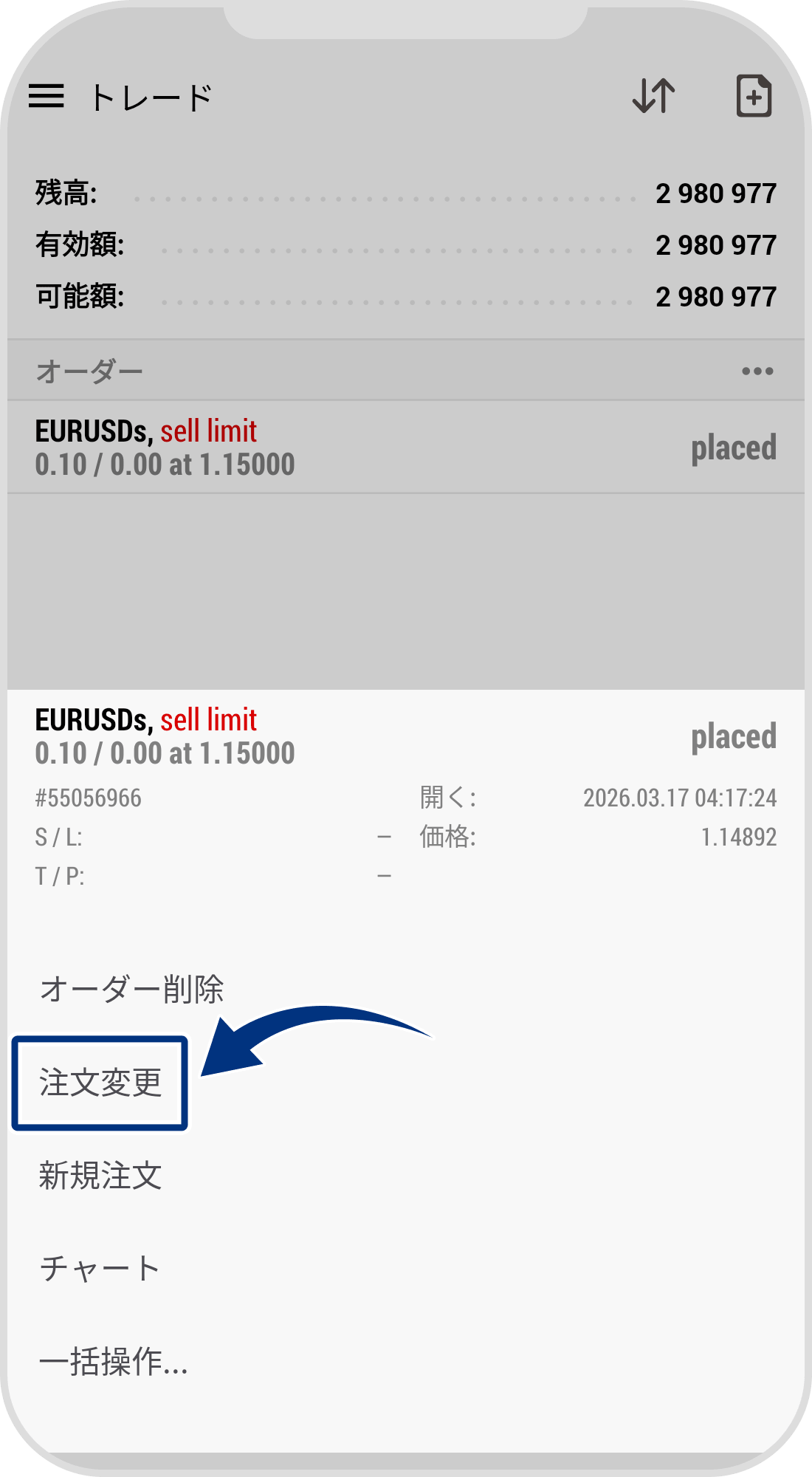The height and width of the screenshot is (1477, 812).
Task: Click the 可能額 free margin row
Action: coord(406,296)
